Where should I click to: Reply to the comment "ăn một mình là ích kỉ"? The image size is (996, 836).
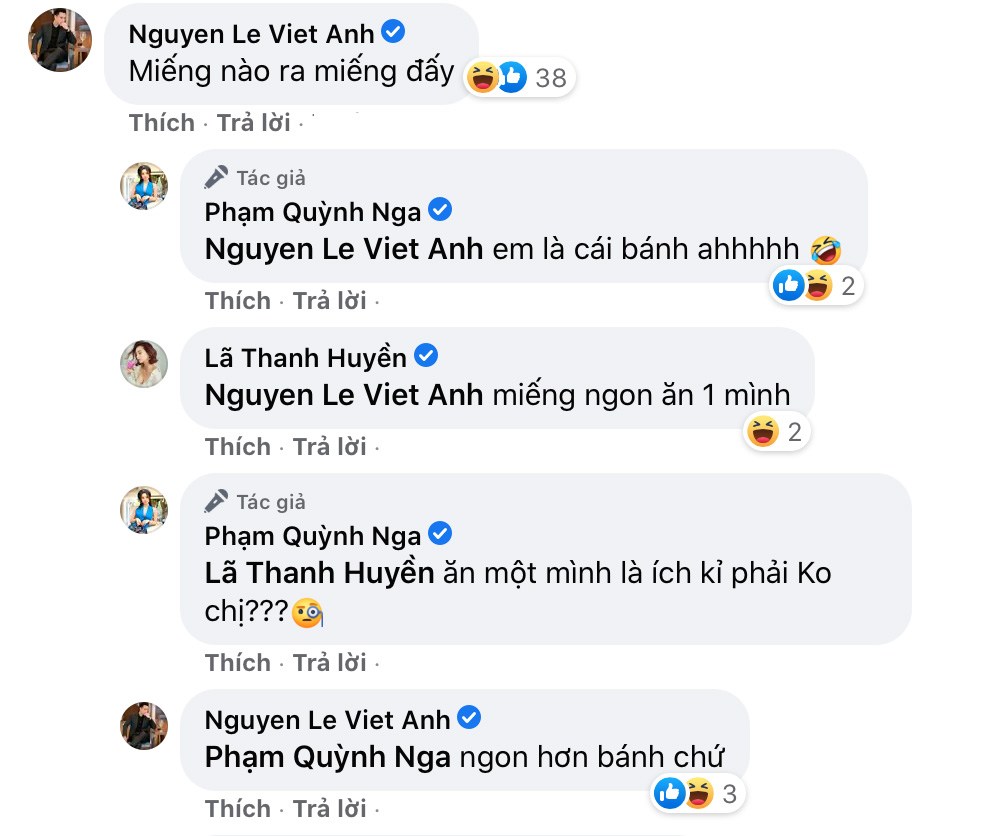pos(329,663)
